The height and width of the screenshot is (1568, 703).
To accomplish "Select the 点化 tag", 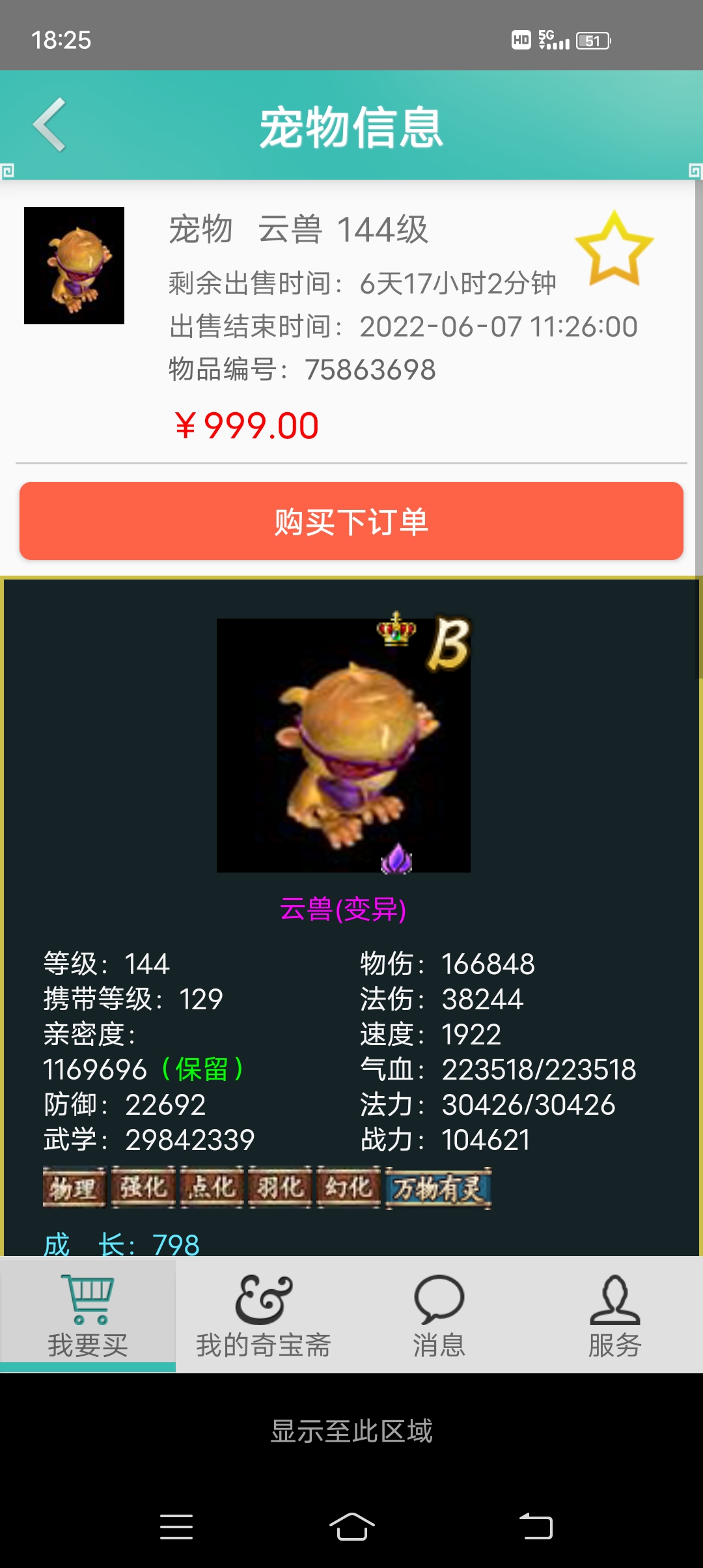I will click(x=212, y=1188).
